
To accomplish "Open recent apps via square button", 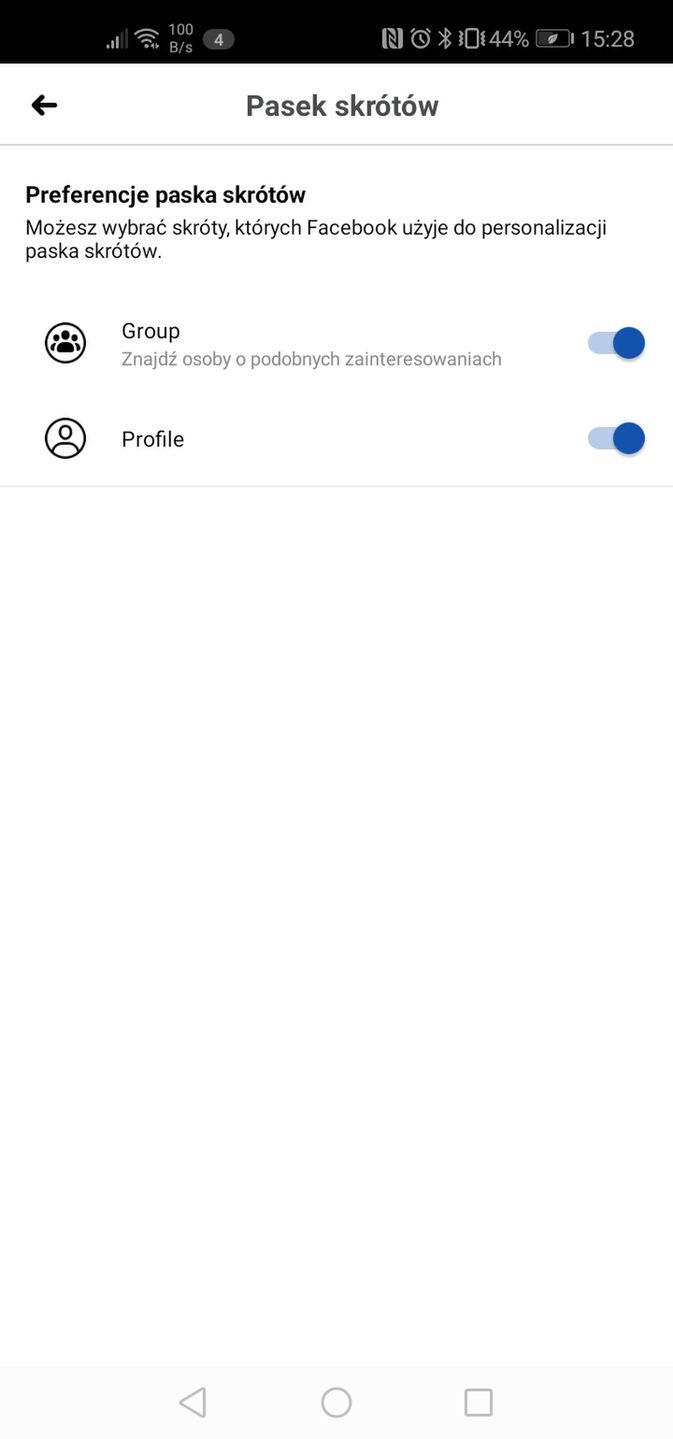I will click(478, 1402).
